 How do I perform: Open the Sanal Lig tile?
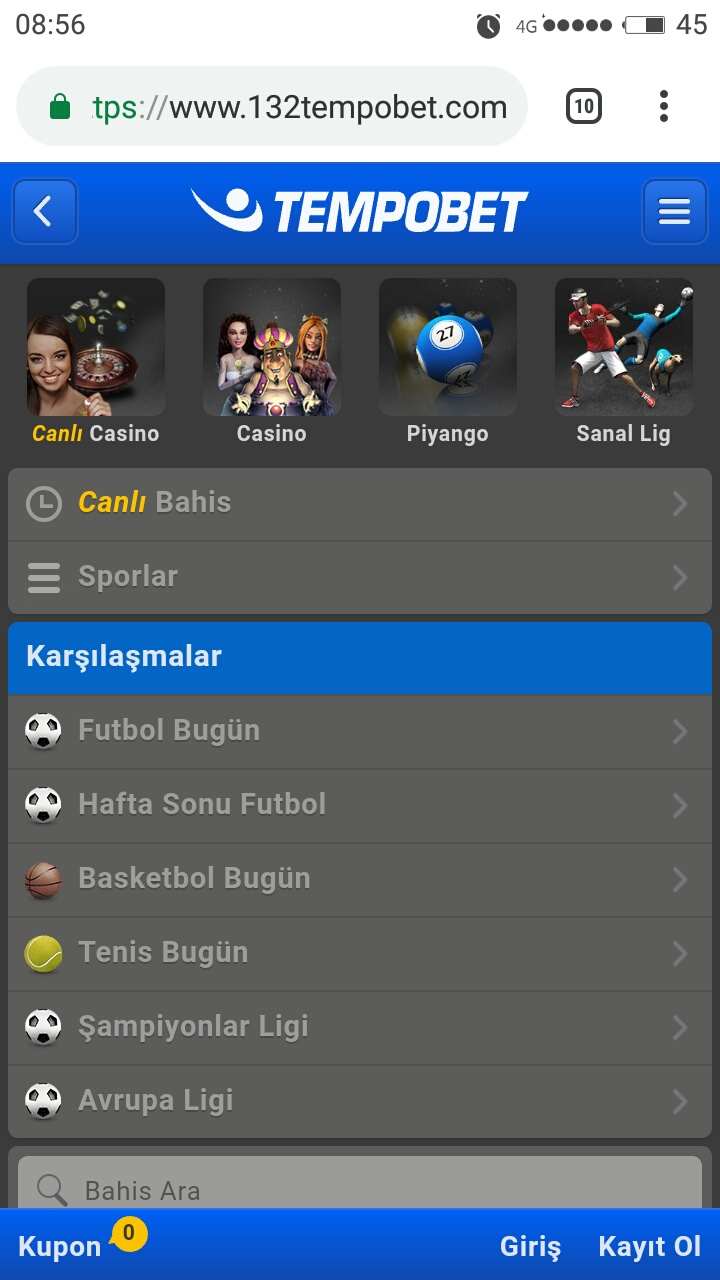pyautogui.click(x=623, y=360)
